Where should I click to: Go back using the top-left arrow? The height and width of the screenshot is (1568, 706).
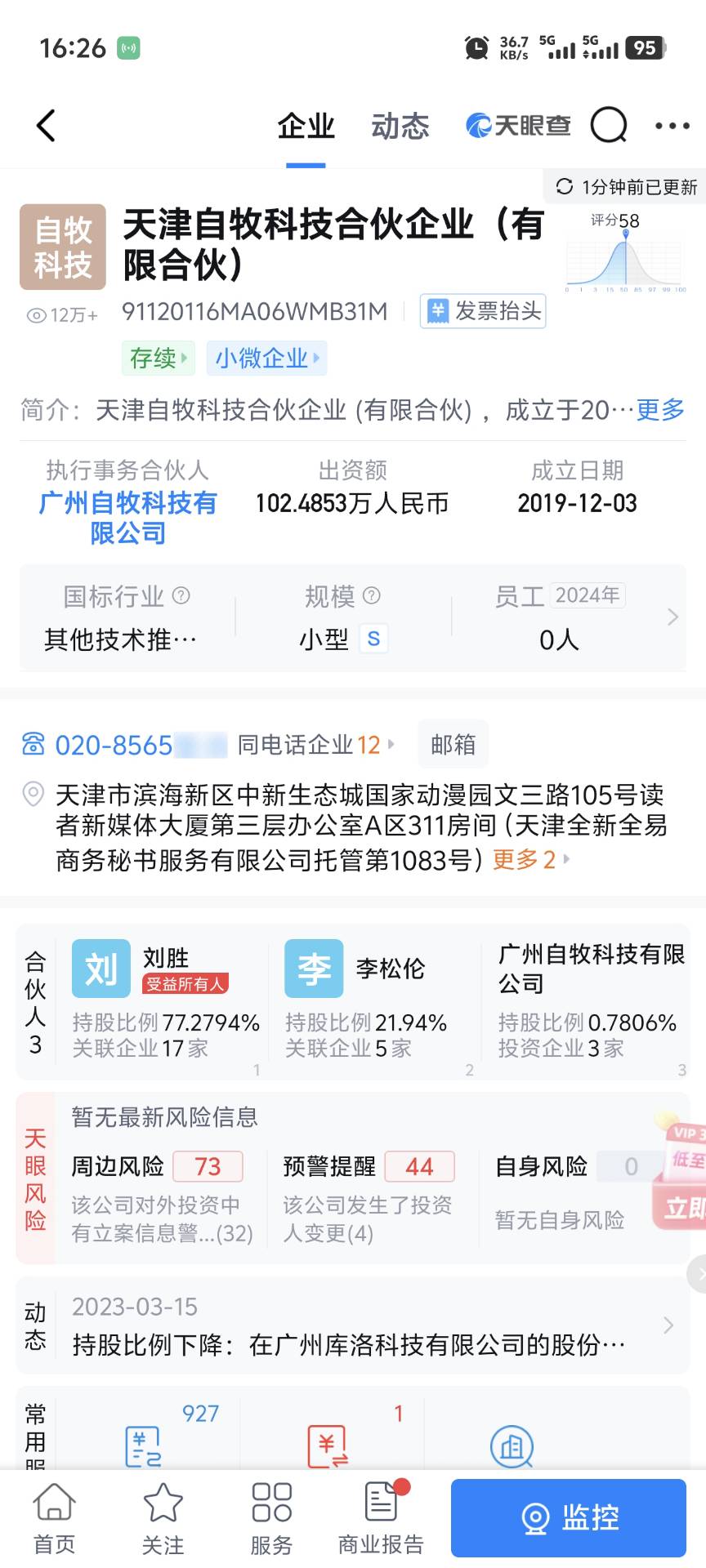click(47, 126)
